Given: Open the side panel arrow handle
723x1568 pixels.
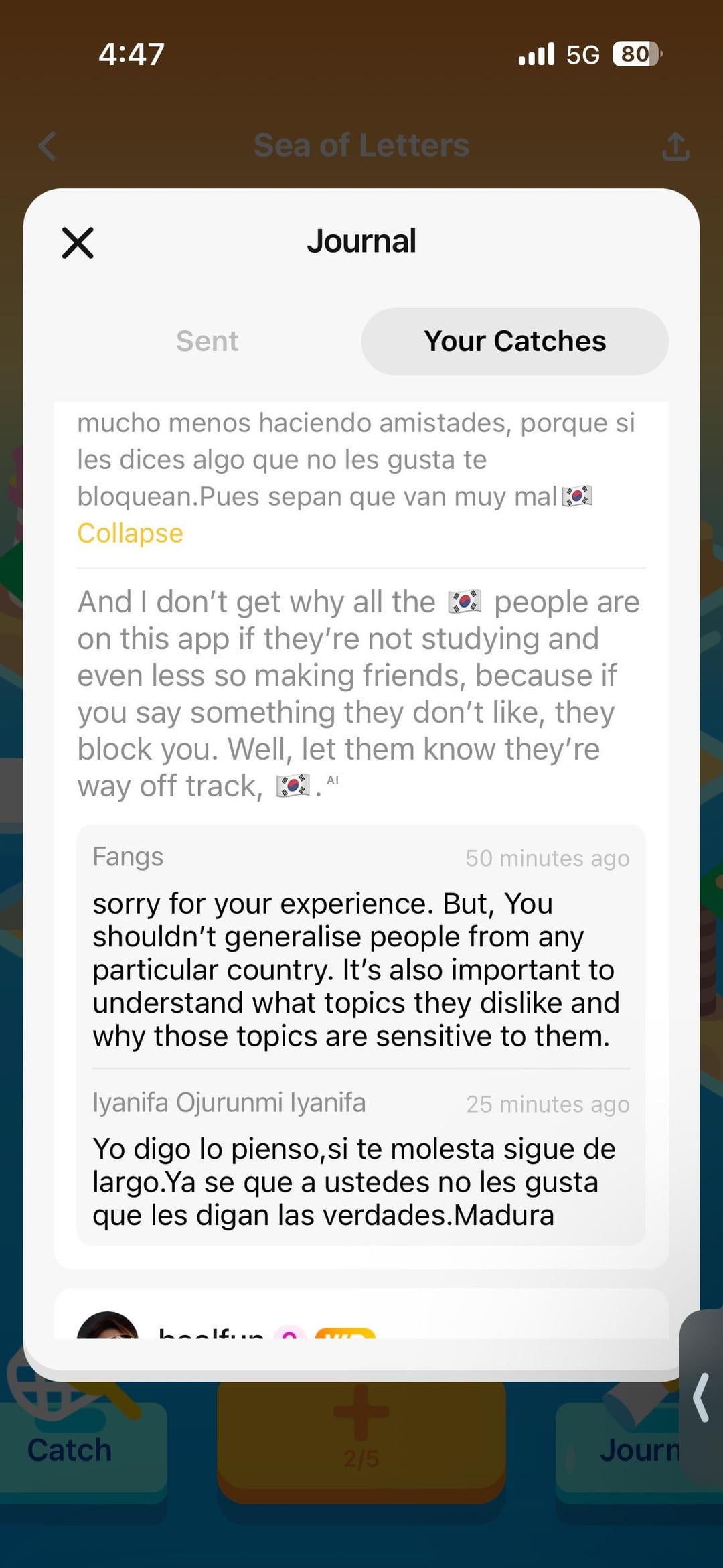Looking at the screenshot, I should [702, 1397].
